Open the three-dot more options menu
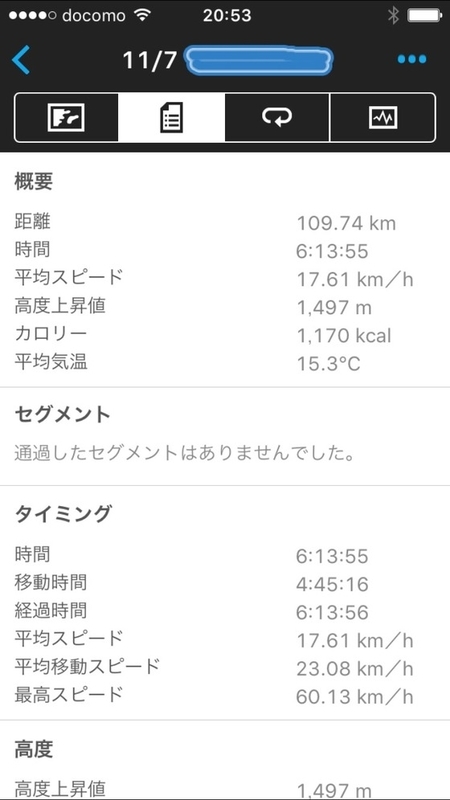Viewport: 450px width, 800px height. click(x=412, y=59)
